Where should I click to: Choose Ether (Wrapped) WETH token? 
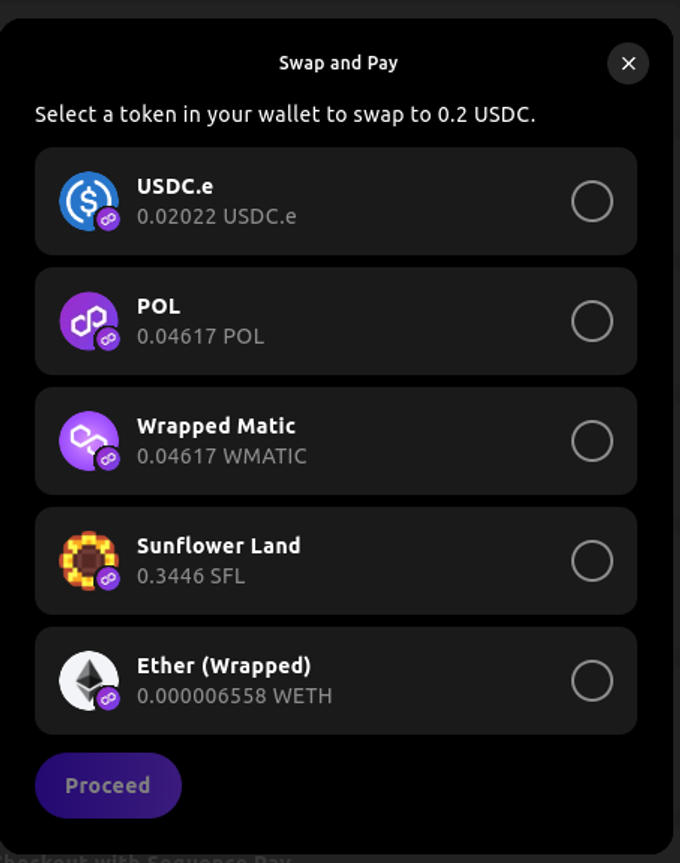click(x=591, y=681)
